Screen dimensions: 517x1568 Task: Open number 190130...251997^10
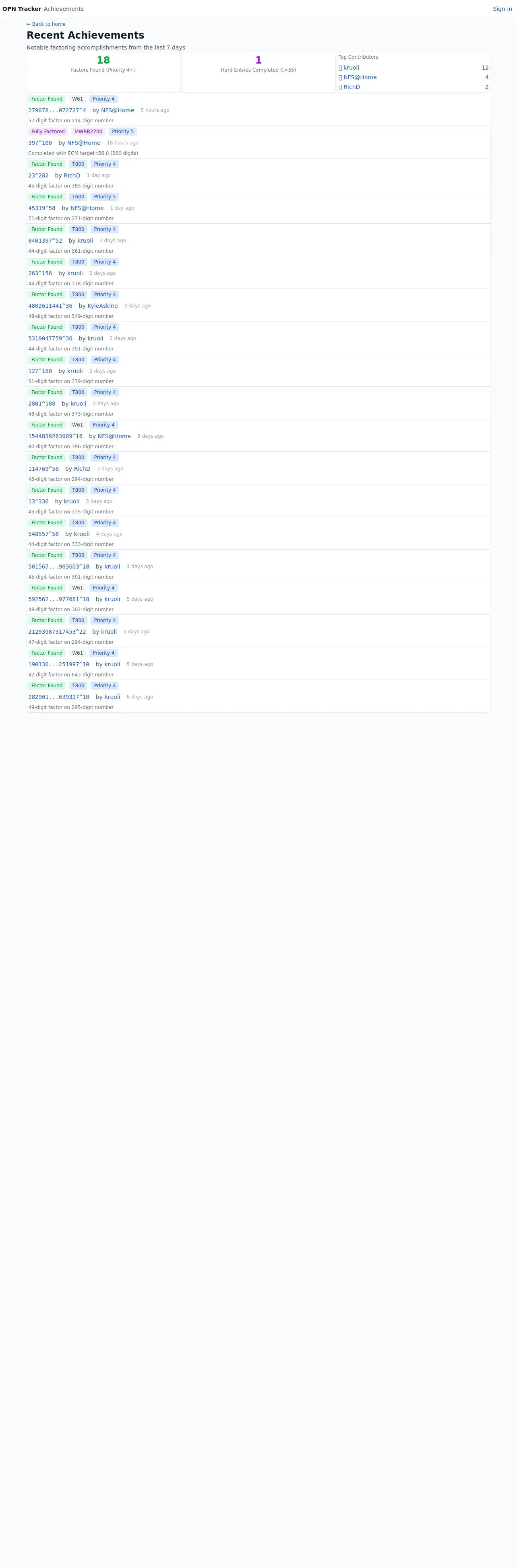[x=58, y=664]
